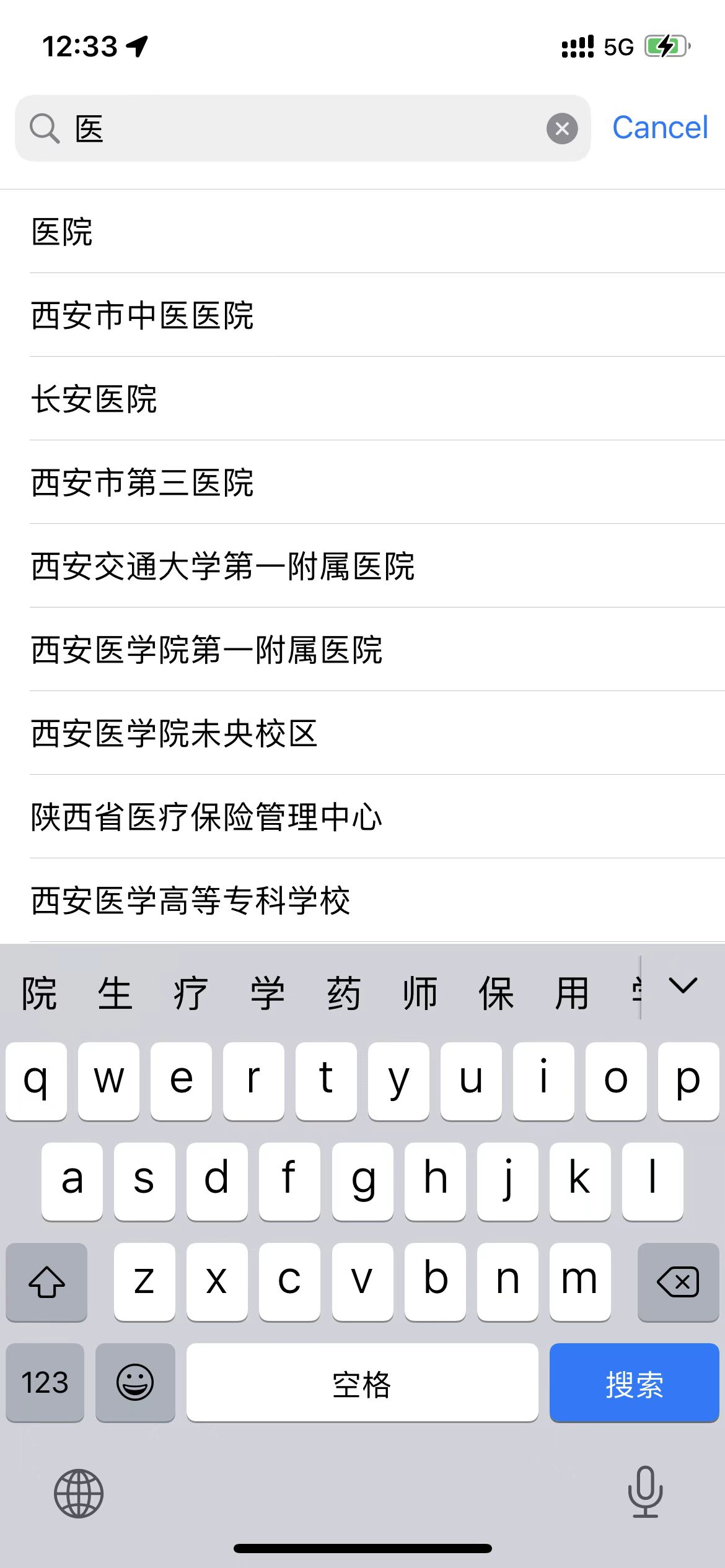The height and width of the screenshot is (1568, 725).
Task: Switch keyboard language with the globe key
Action: 79,1493
